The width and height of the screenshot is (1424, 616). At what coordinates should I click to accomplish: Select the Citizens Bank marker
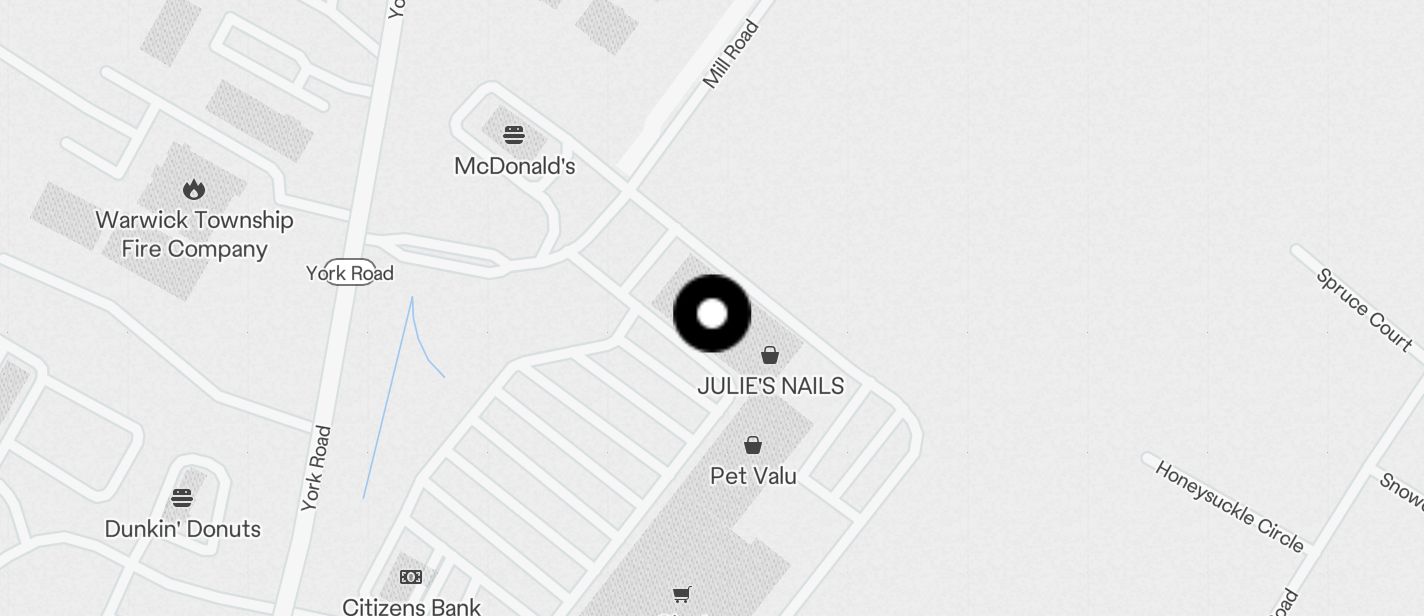coord(411,577)
